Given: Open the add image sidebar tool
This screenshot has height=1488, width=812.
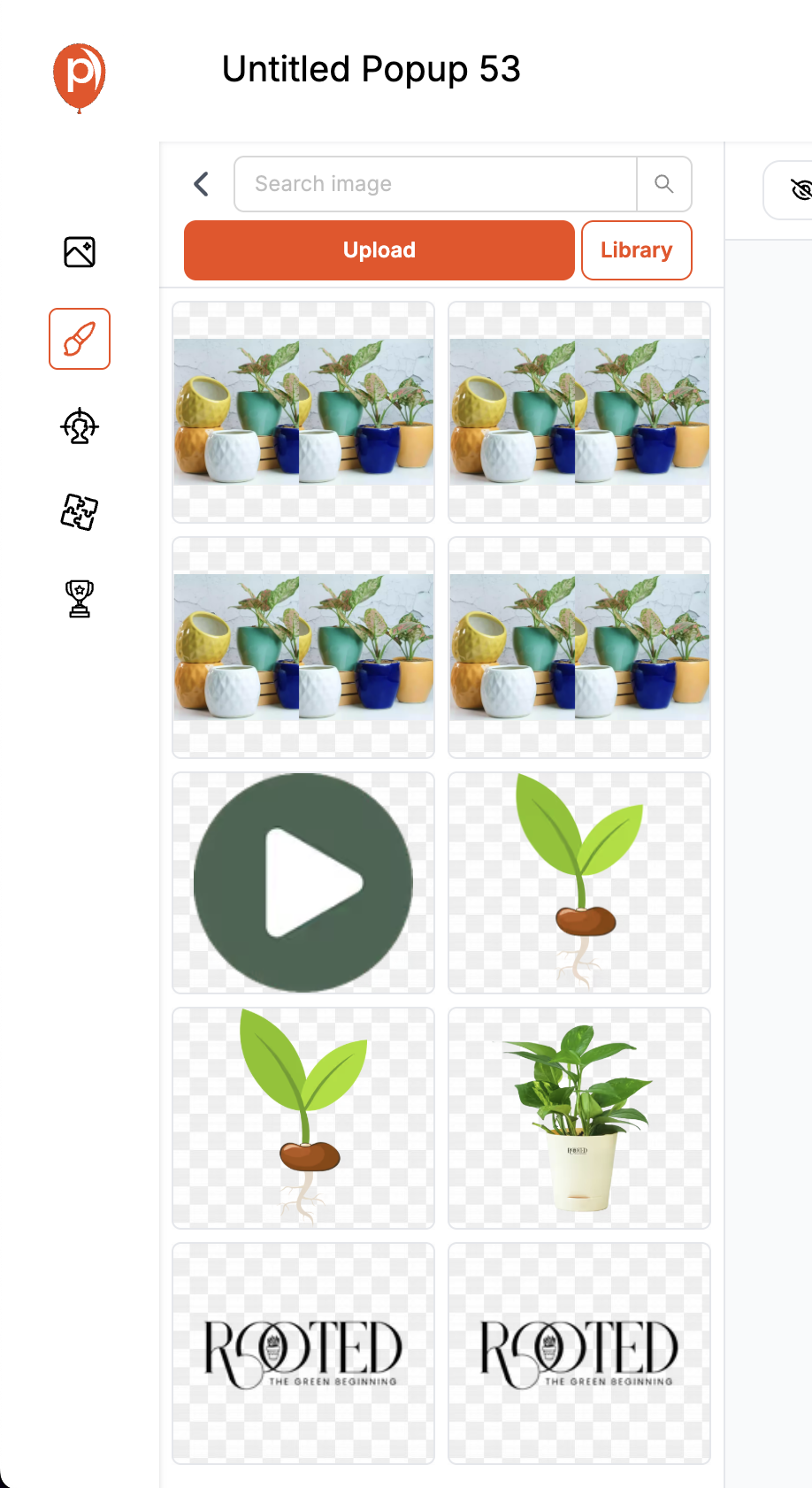Looking at the screenshot, I should (x=80, y=252).
